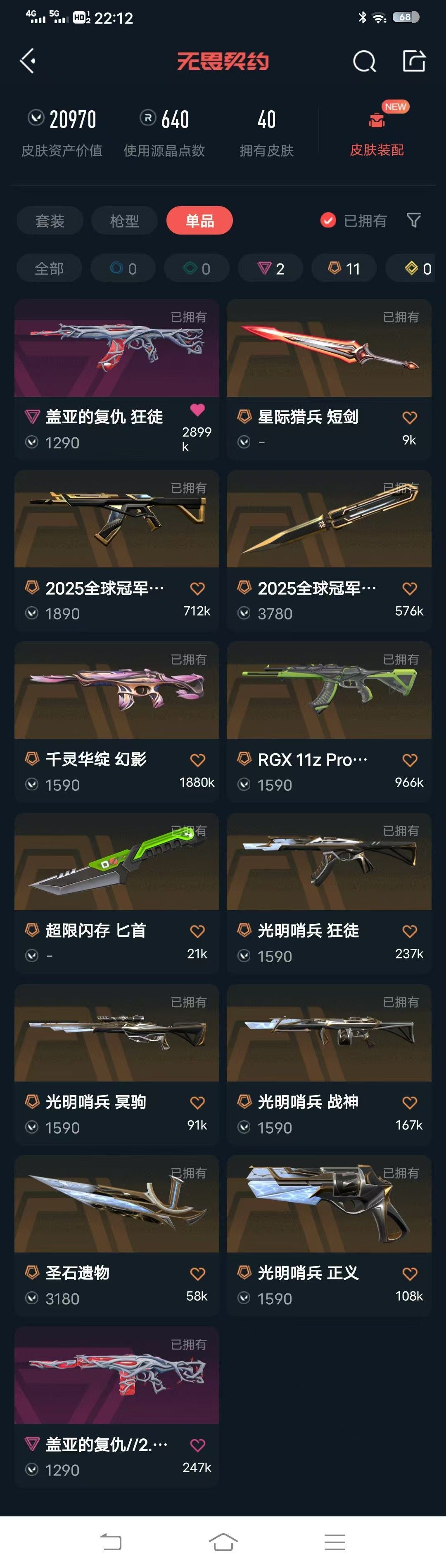The width and height of the screenshot is (446, 1568).
Task: Open the filter funnel icon
Action: pyautogui.click(x=414, y=220)
